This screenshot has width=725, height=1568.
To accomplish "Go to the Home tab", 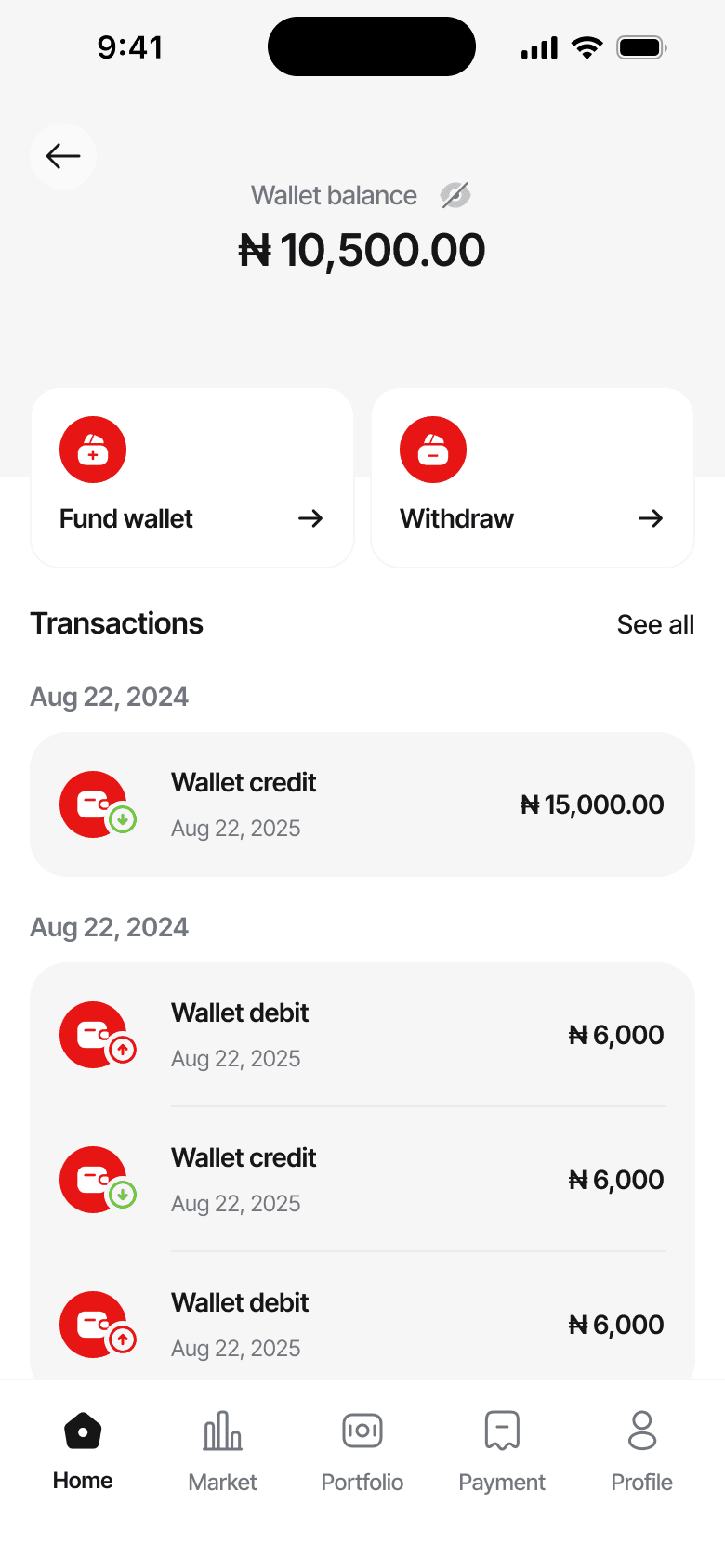I will coord(83,1449).
